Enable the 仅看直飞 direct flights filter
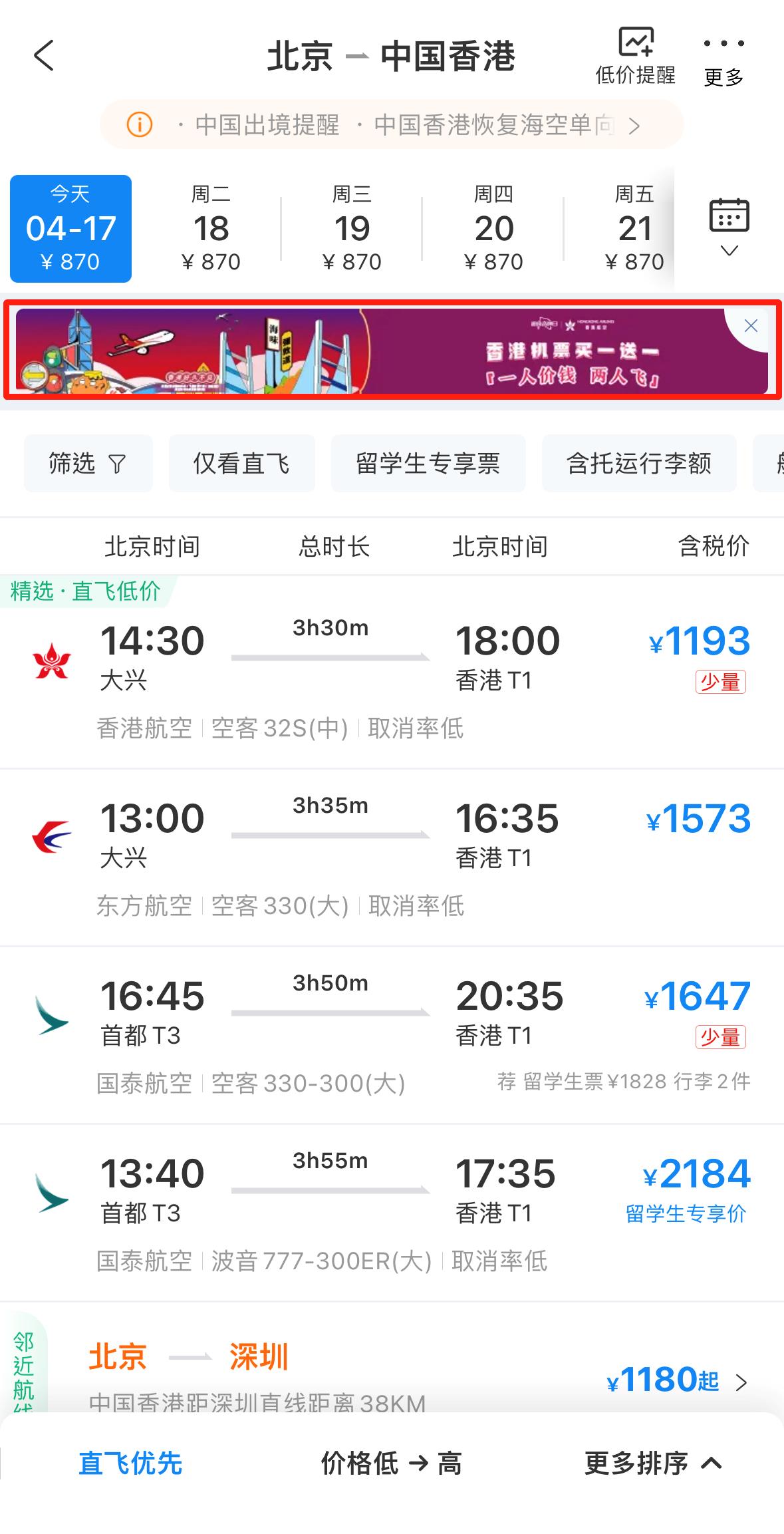This screenshot has width=784, height=1534. [242, 464]
